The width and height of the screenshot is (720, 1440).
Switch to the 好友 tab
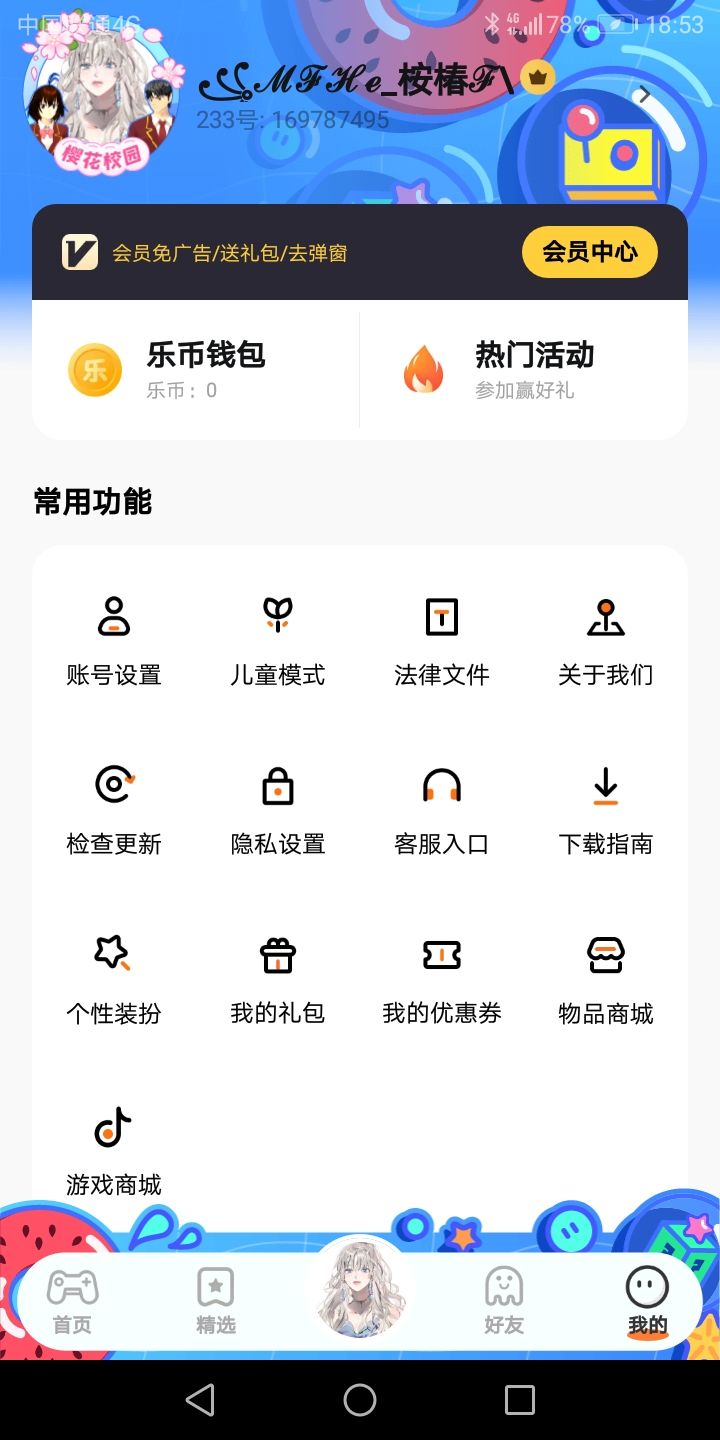pos(504,1301)
